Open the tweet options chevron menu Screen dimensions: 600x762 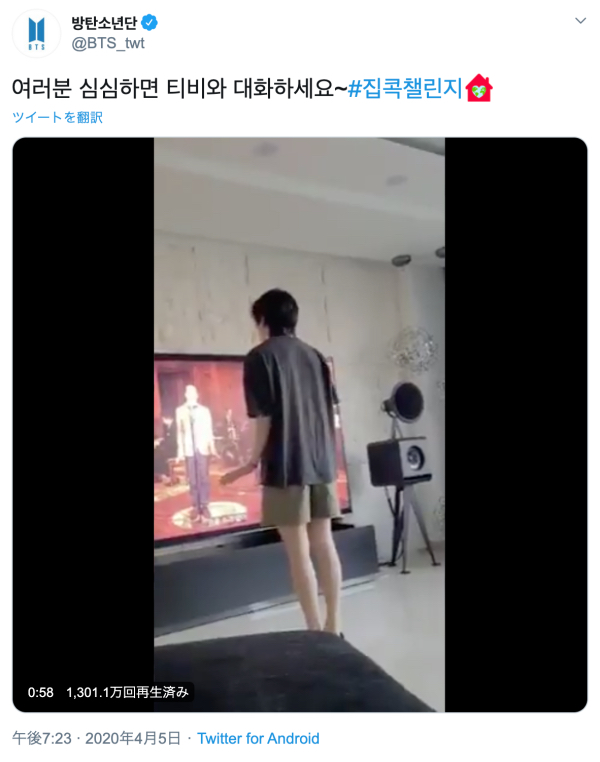pos(580,20)
